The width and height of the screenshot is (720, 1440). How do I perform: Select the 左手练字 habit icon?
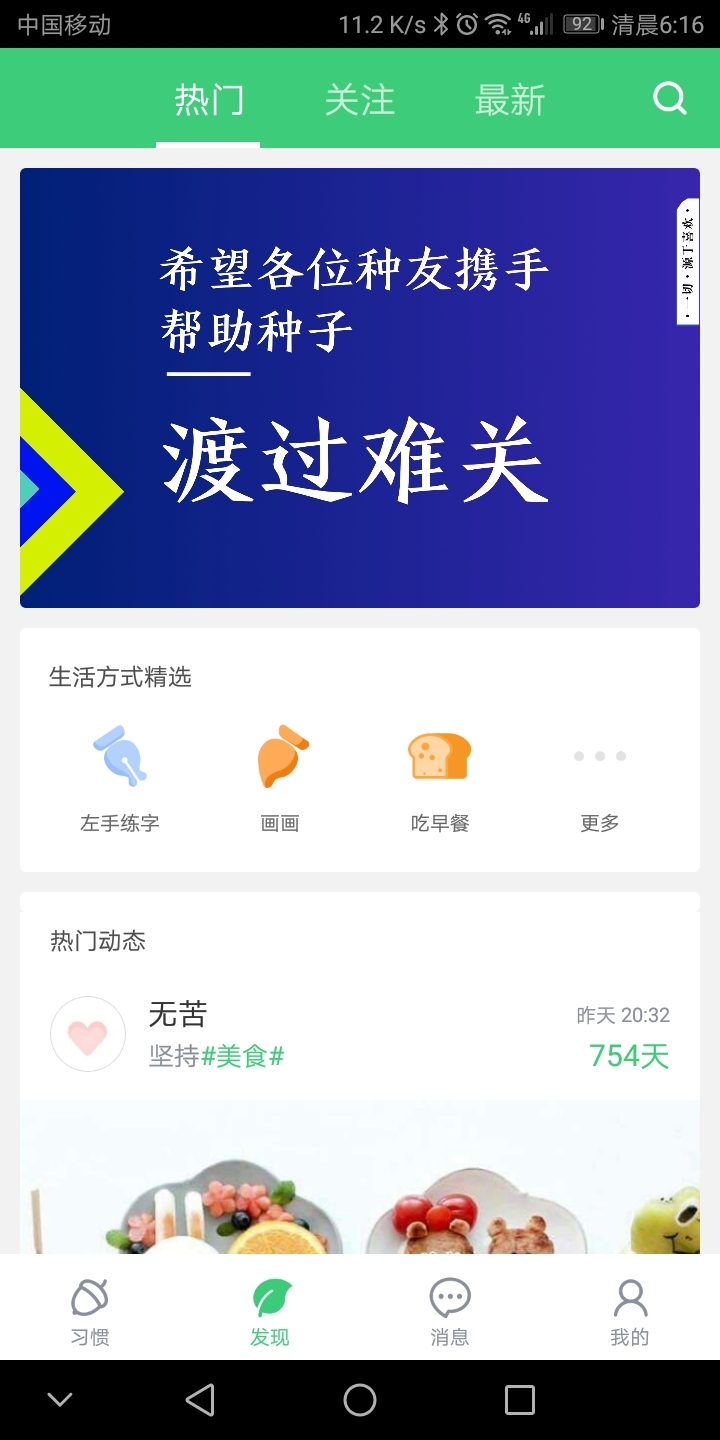pos(119,757)
